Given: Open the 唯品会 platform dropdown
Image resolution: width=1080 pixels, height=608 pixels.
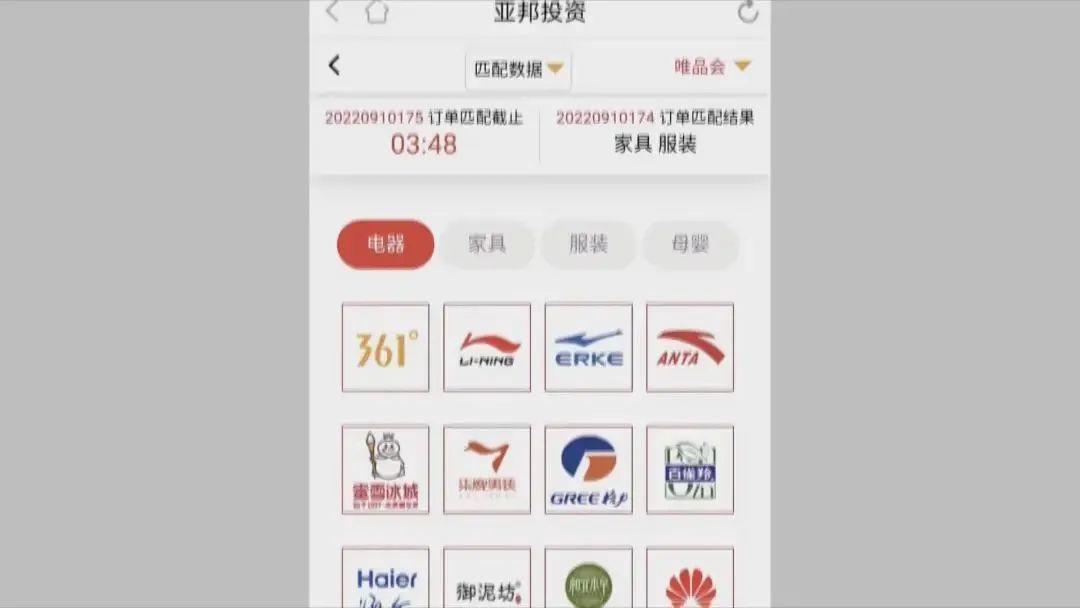Looking at the screenshot, I should point(711,66).
